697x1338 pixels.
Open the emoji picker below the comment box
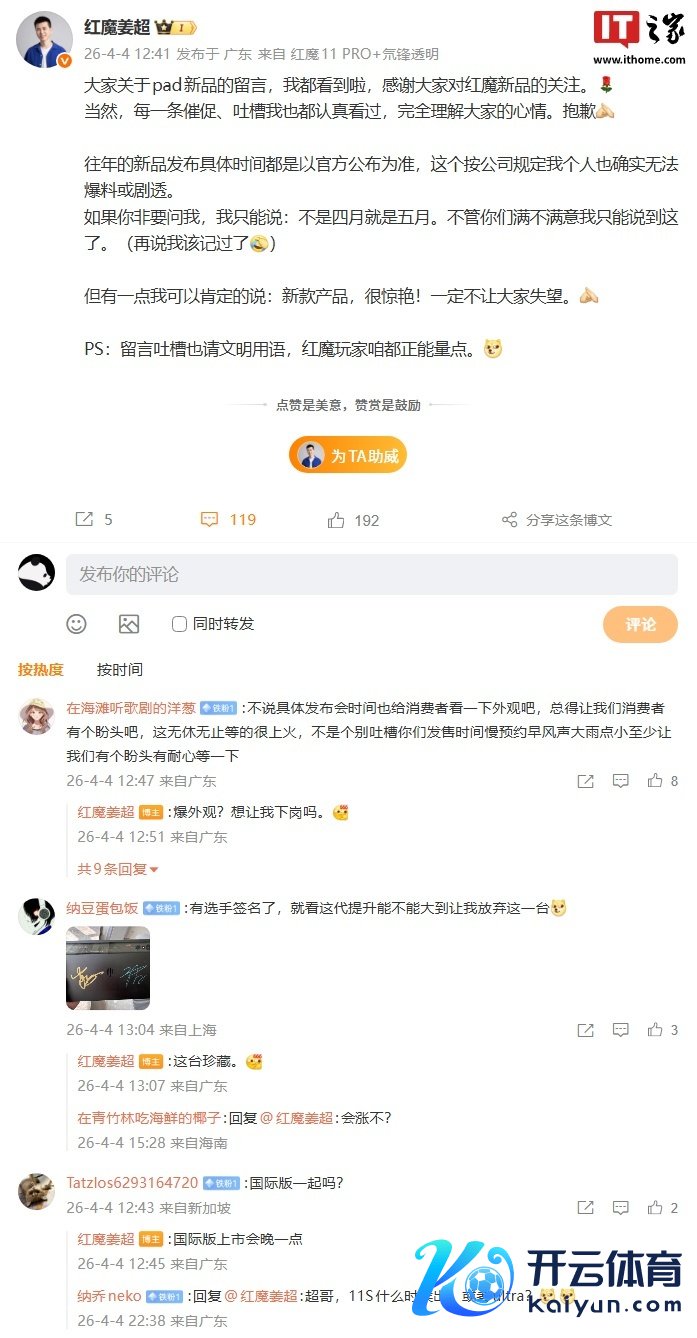coord(77,624)
